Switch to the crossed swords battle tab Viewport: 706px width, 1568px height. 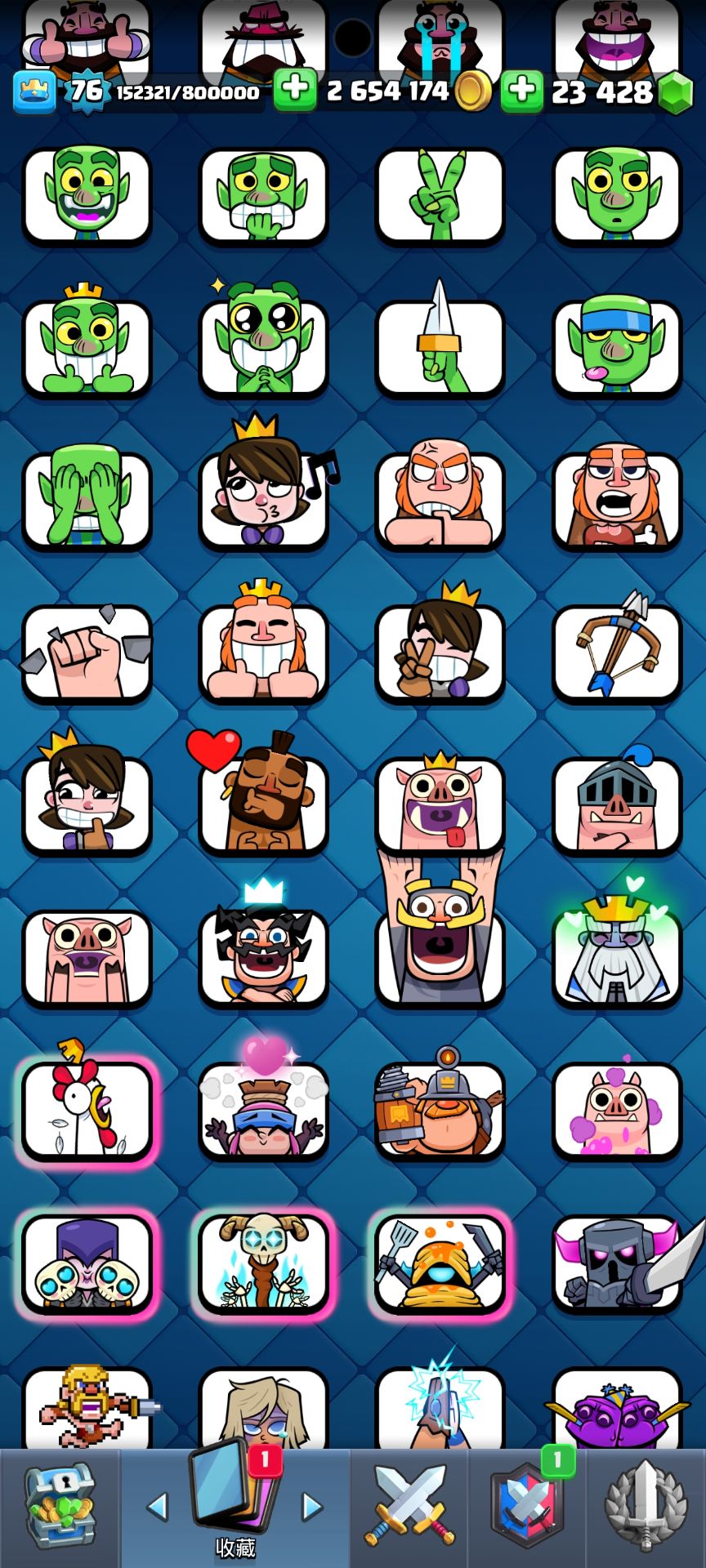pos(409,1507)
